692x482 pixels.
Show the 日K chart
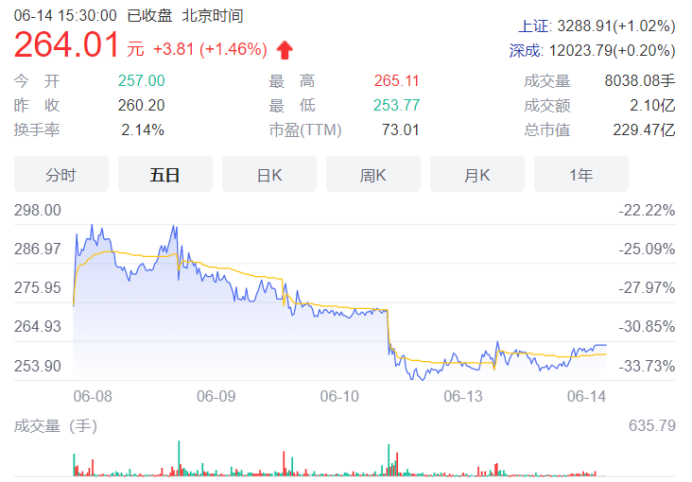pyautogui.click(x=269, y=175)
